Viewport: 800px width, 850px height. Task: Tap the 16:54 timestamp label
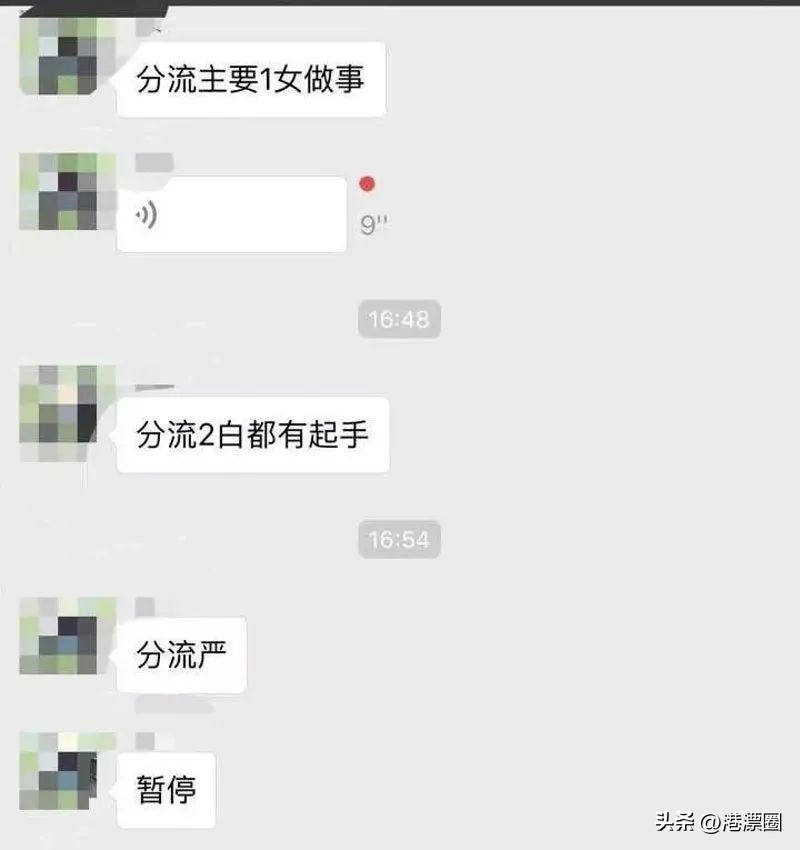[399, 539]
